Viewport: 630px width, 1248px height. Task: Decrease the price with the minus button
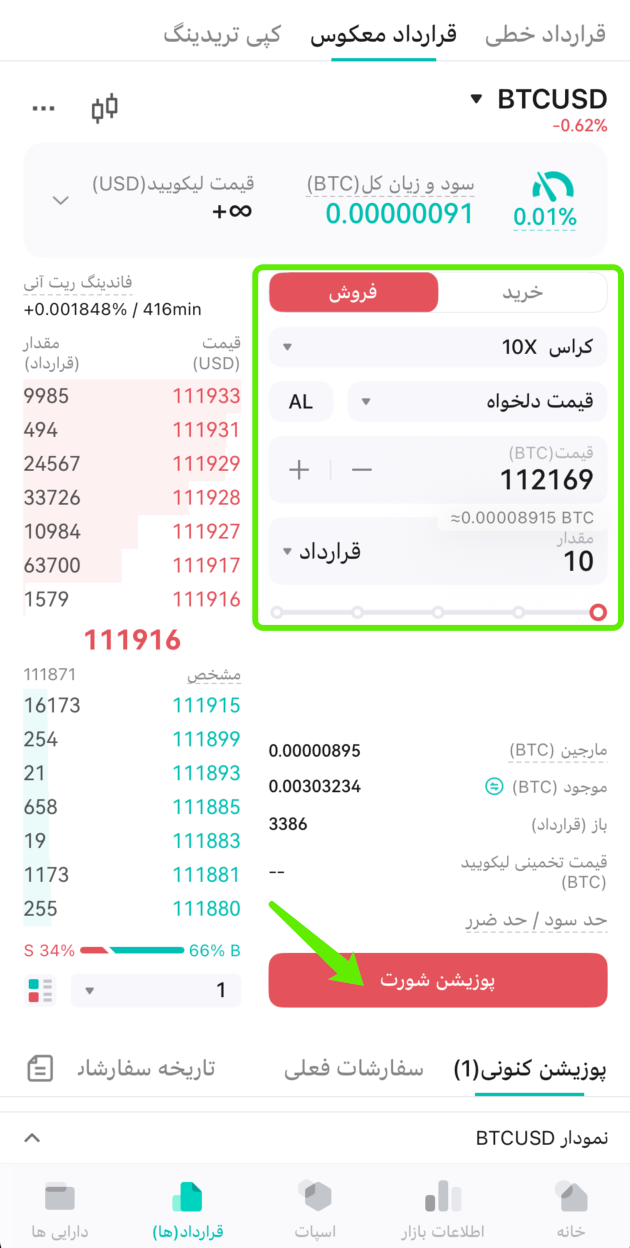pos(362,469)
